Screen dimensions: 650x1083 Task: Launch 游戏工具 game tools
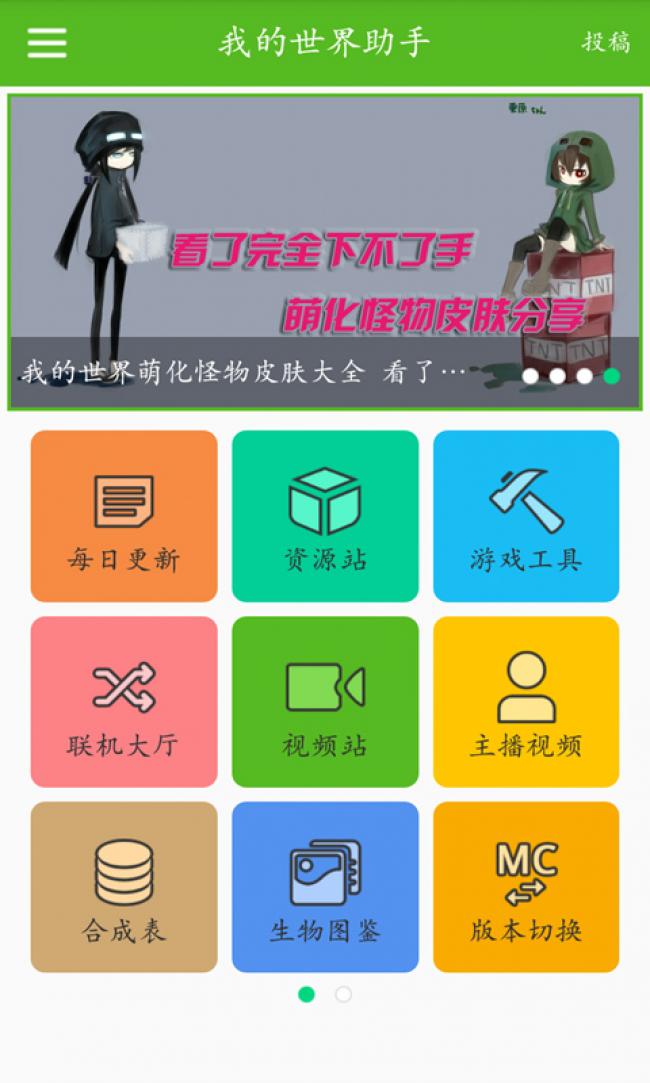click(x=526, y=516)
